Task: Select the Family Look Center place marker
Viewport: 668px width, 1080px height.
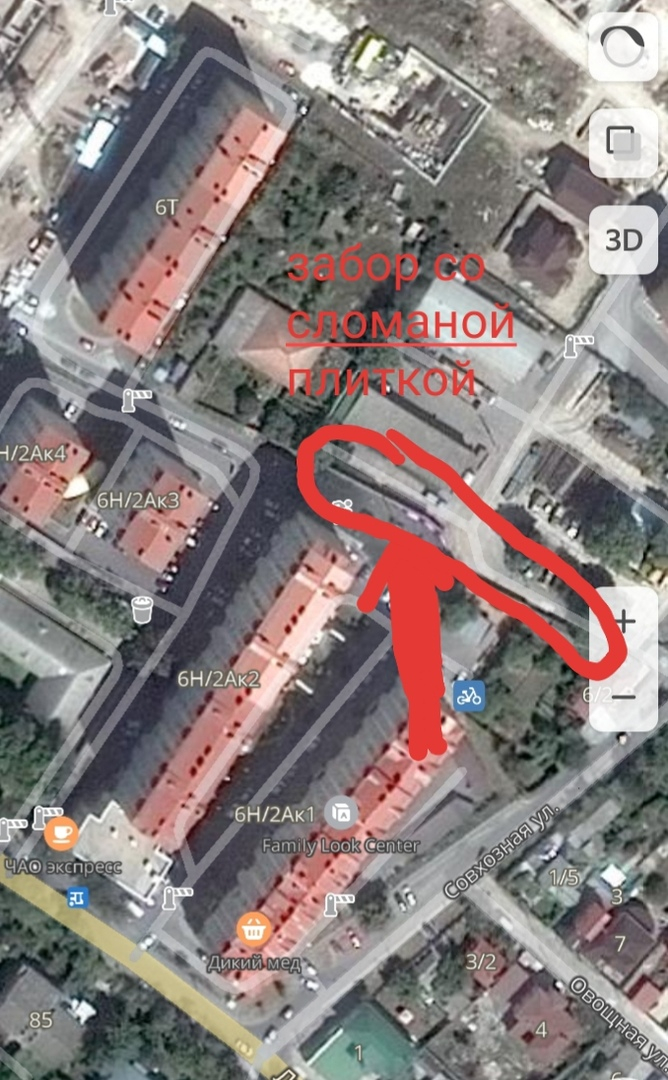Action: coord(342,811)
